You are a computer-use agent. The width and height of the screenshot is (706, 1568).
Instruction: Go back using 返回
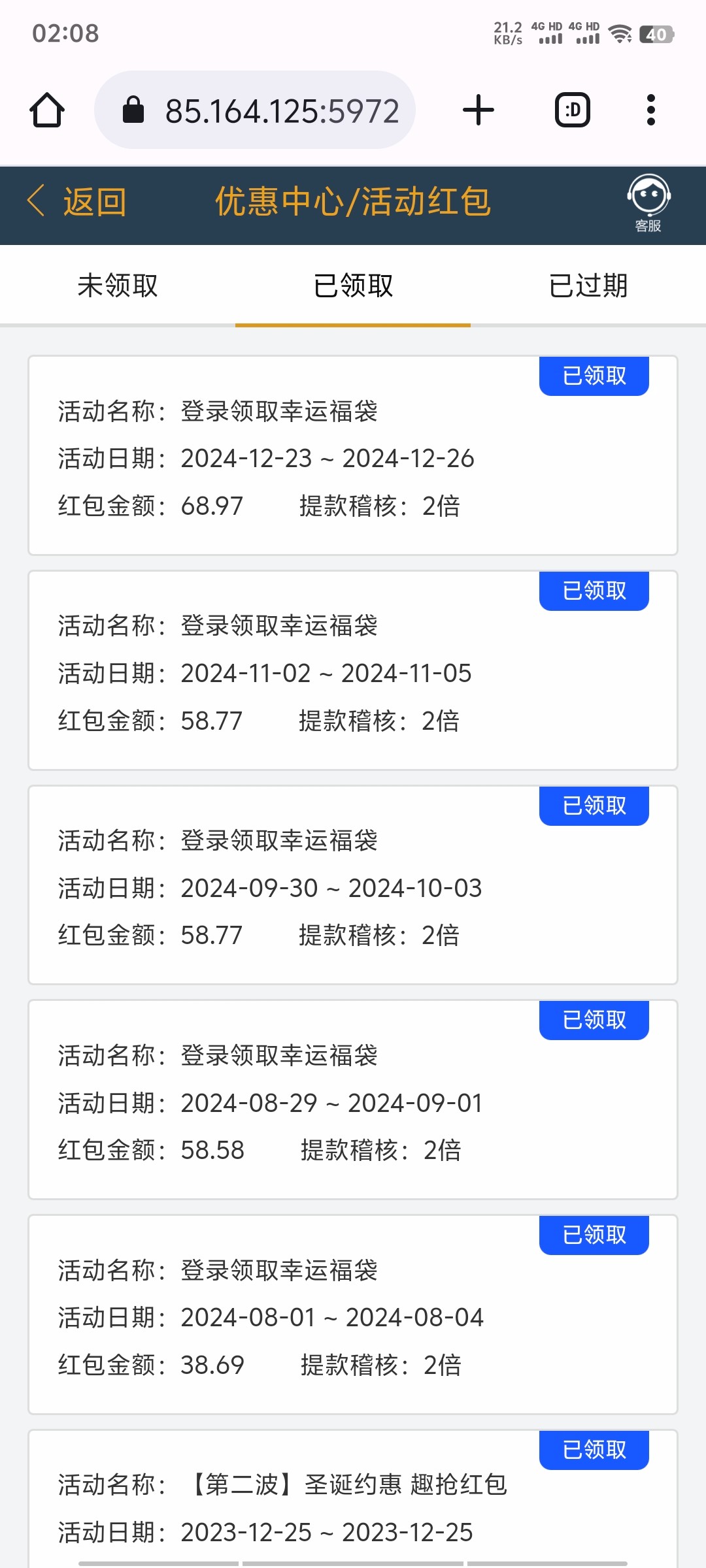coord(76,201)
